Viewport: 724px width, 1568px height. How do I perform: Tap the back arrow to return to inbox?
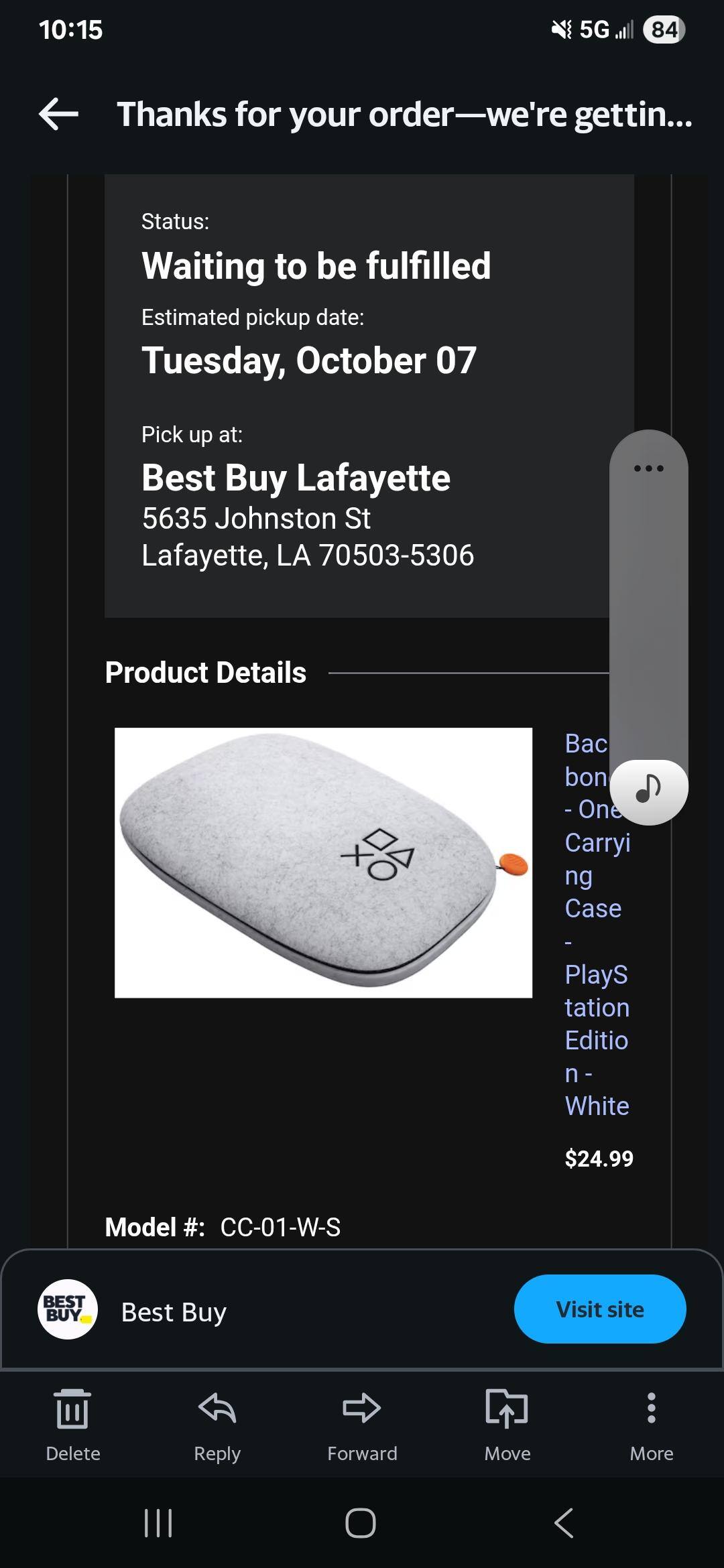coord(60,114)
